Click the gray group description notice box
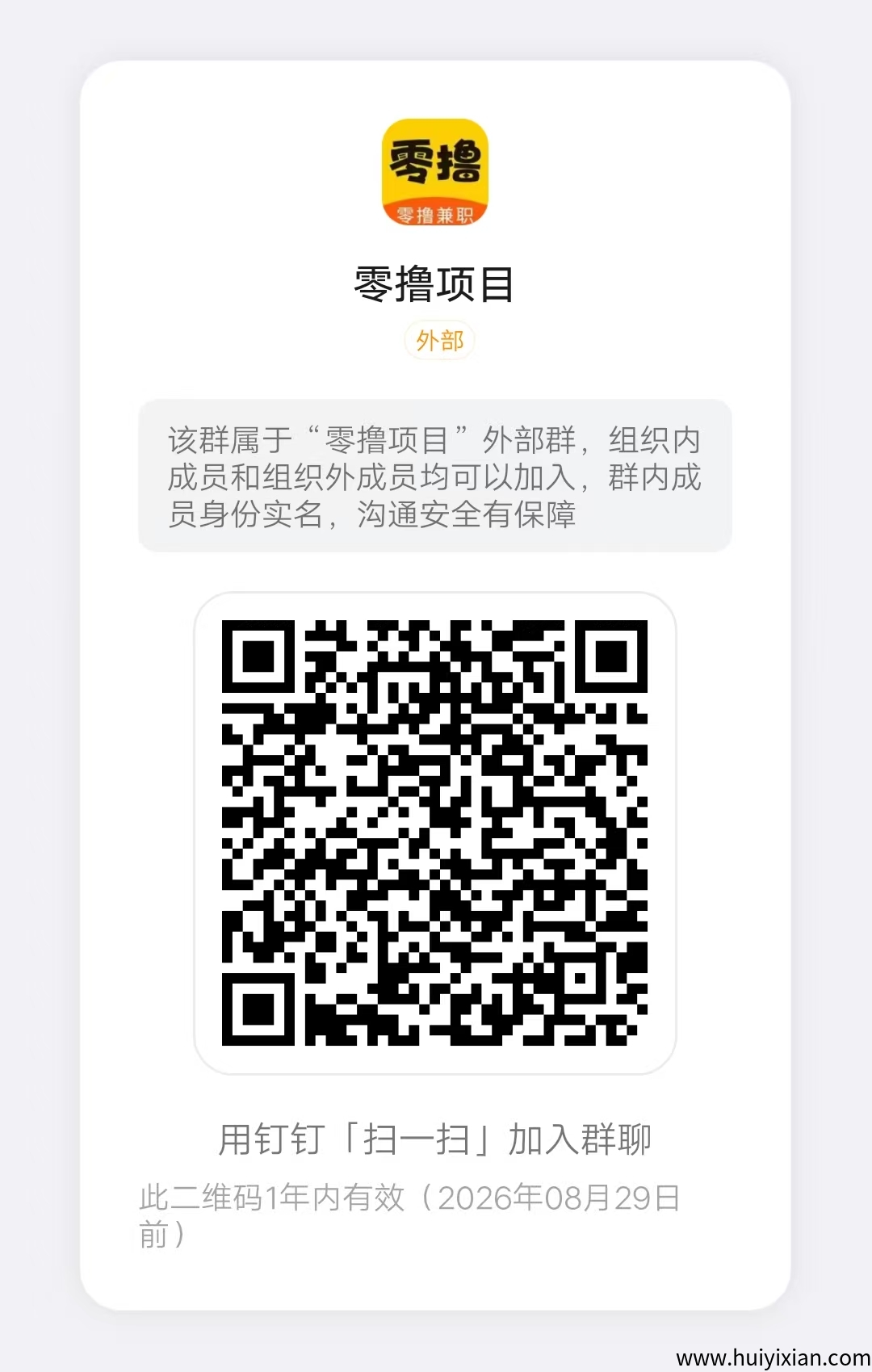Screen dimensions: 872x1372 436,478
